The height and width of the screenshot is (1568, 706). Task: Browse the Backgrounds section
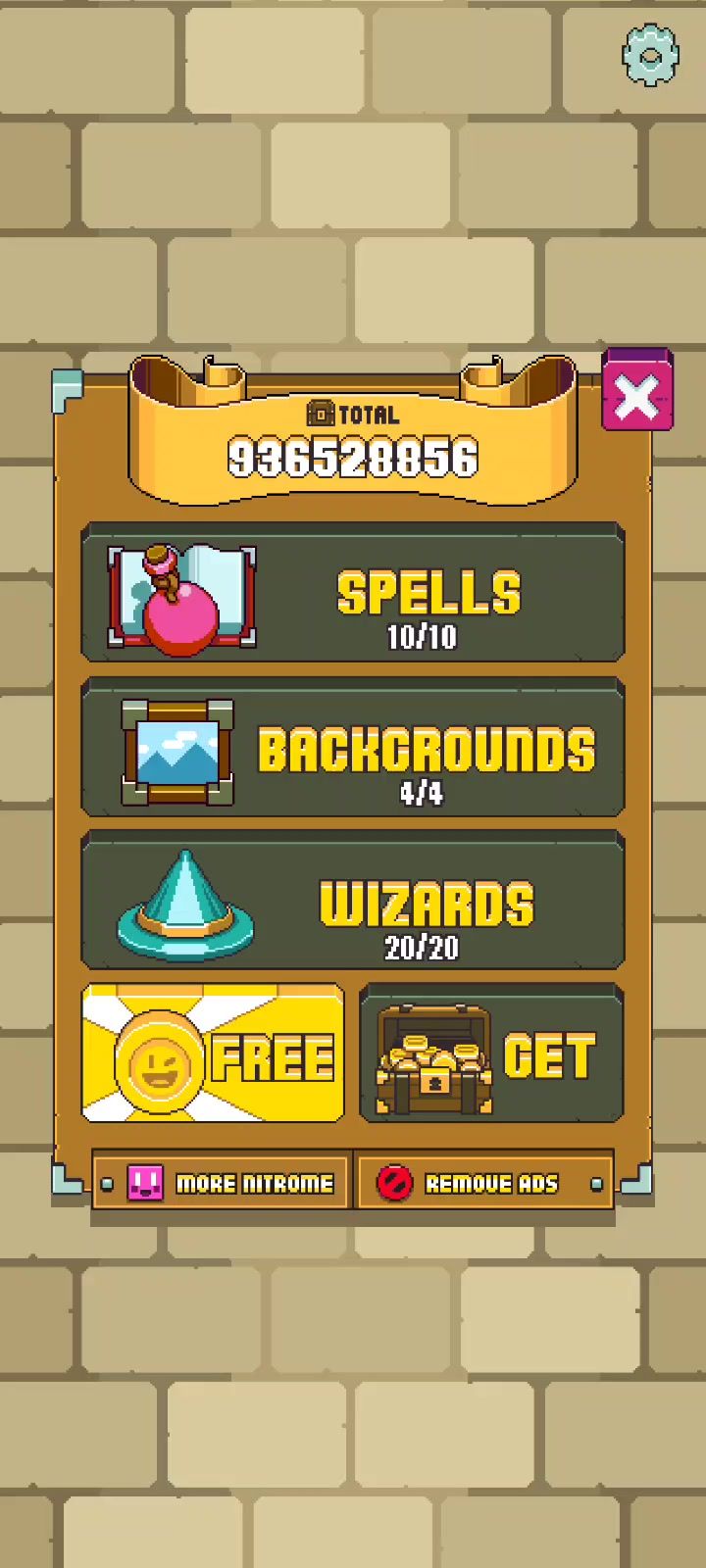point(353,748)
